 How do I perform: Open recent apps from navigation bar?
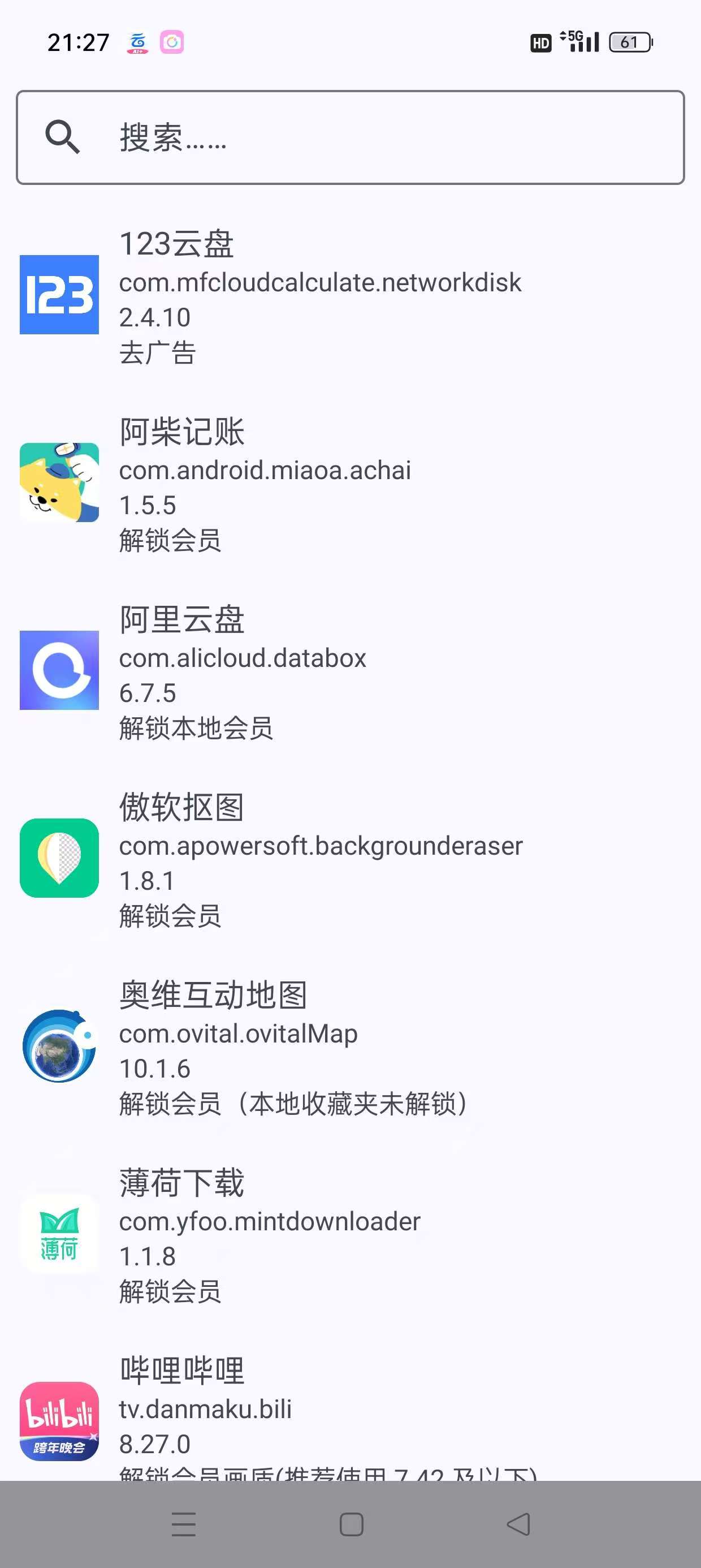pos(183,1524)
